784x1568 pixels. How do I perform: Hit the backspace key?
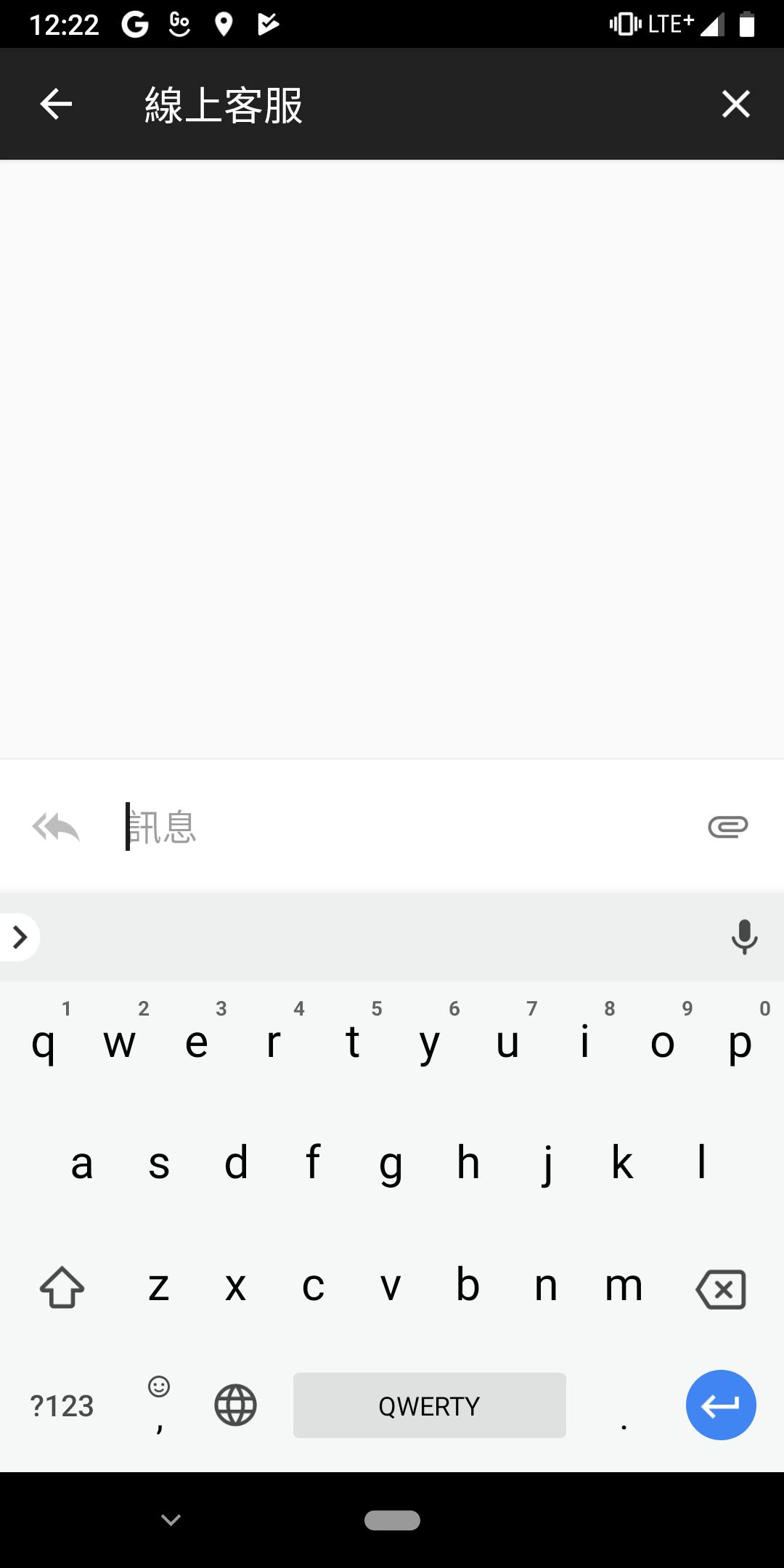[x=720, y=1289]
